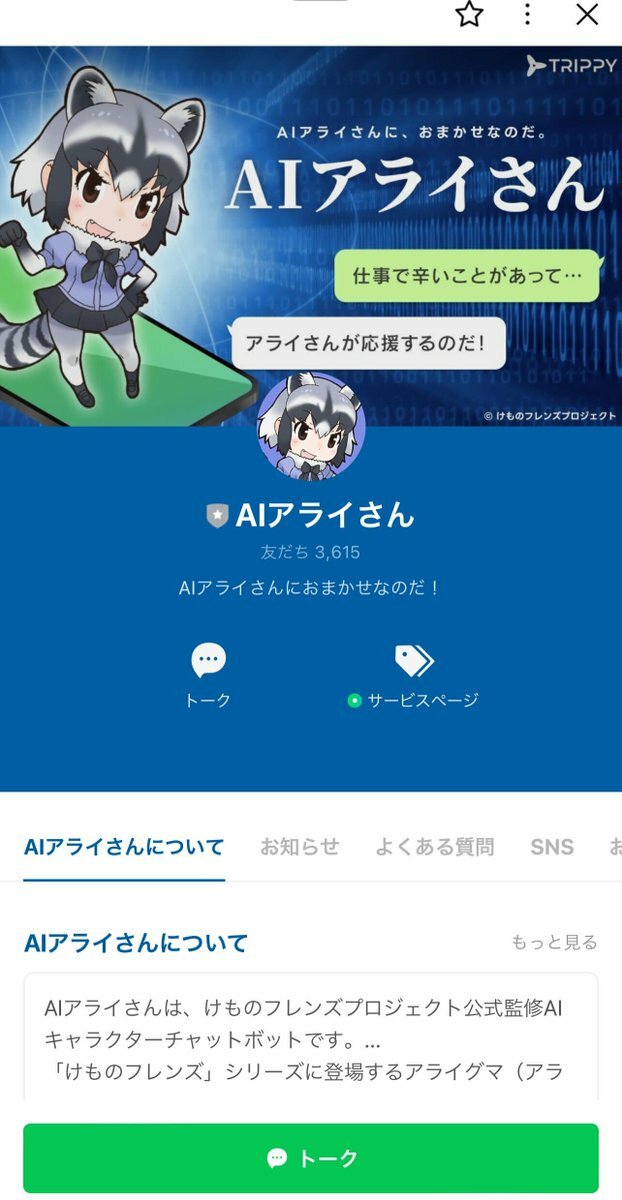622x1200 pixels.
Task: Close the AIアライさん profile page
Action: 587,14
